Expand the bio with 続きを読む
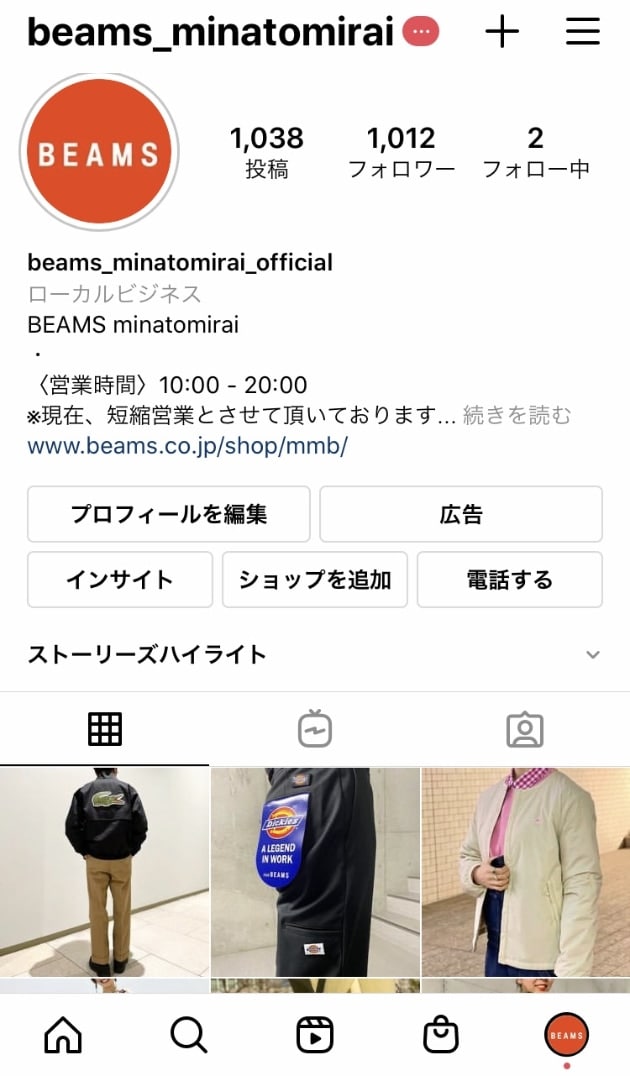630x1076 pixels. coord(517,415)
